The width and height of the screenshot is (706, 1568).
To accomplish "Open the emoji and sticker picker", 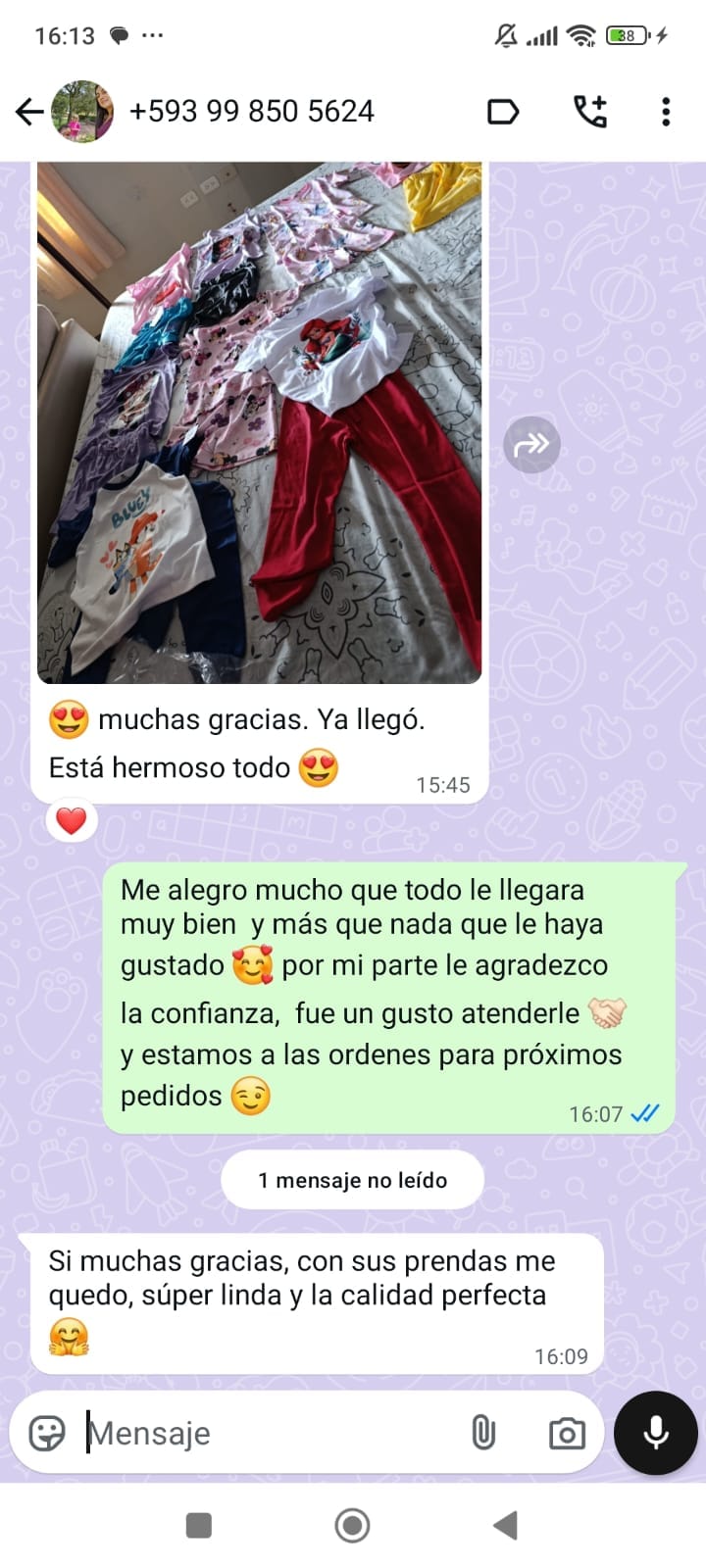I will coord(47,1433).
